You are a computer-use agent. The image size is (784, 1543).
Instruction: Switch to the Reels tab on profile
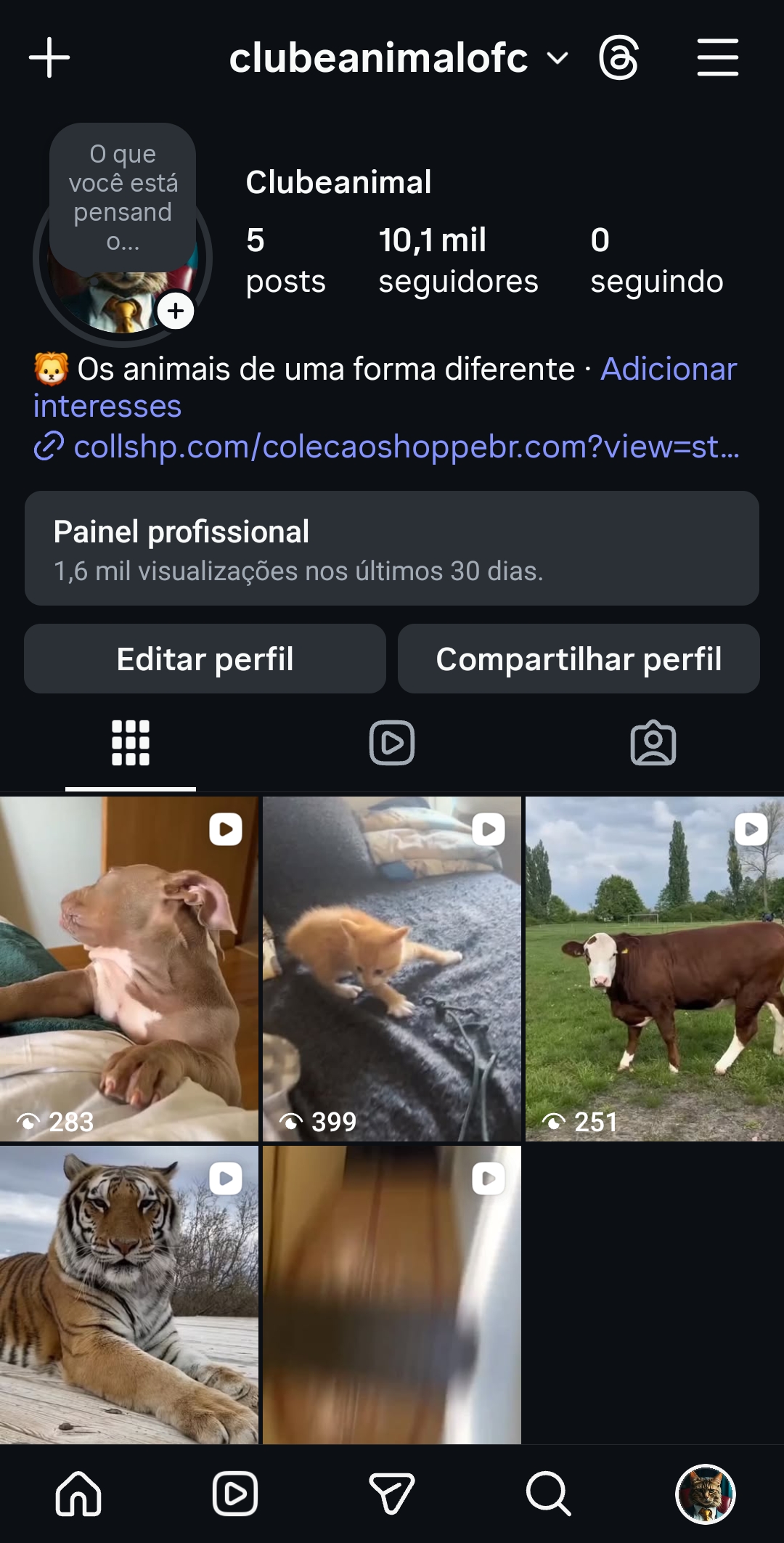tap(392, 743)
